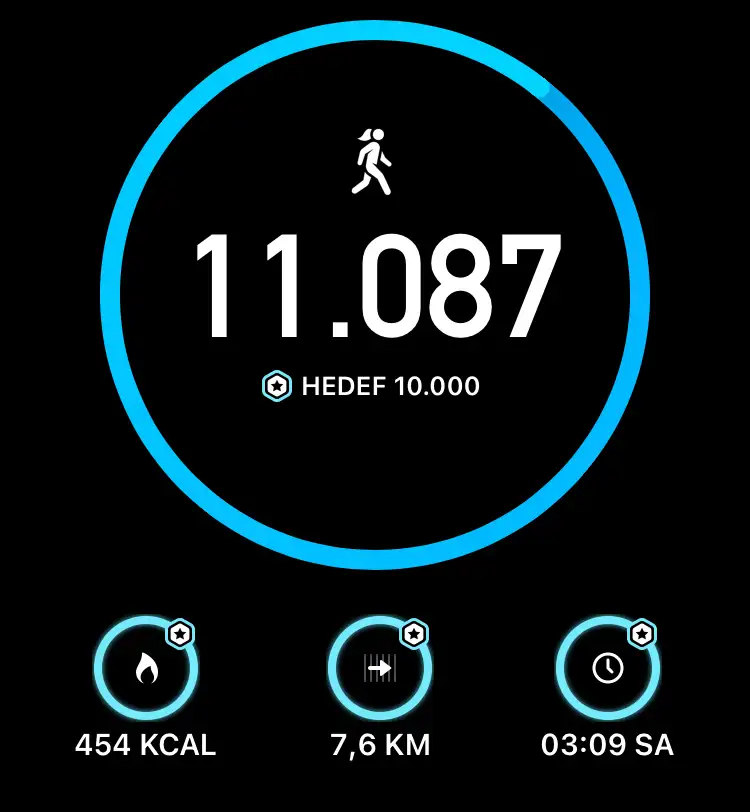Open the 454 KCAL calories burned stat
Viewport: 750px width, 812px height.
click(146, 669)
